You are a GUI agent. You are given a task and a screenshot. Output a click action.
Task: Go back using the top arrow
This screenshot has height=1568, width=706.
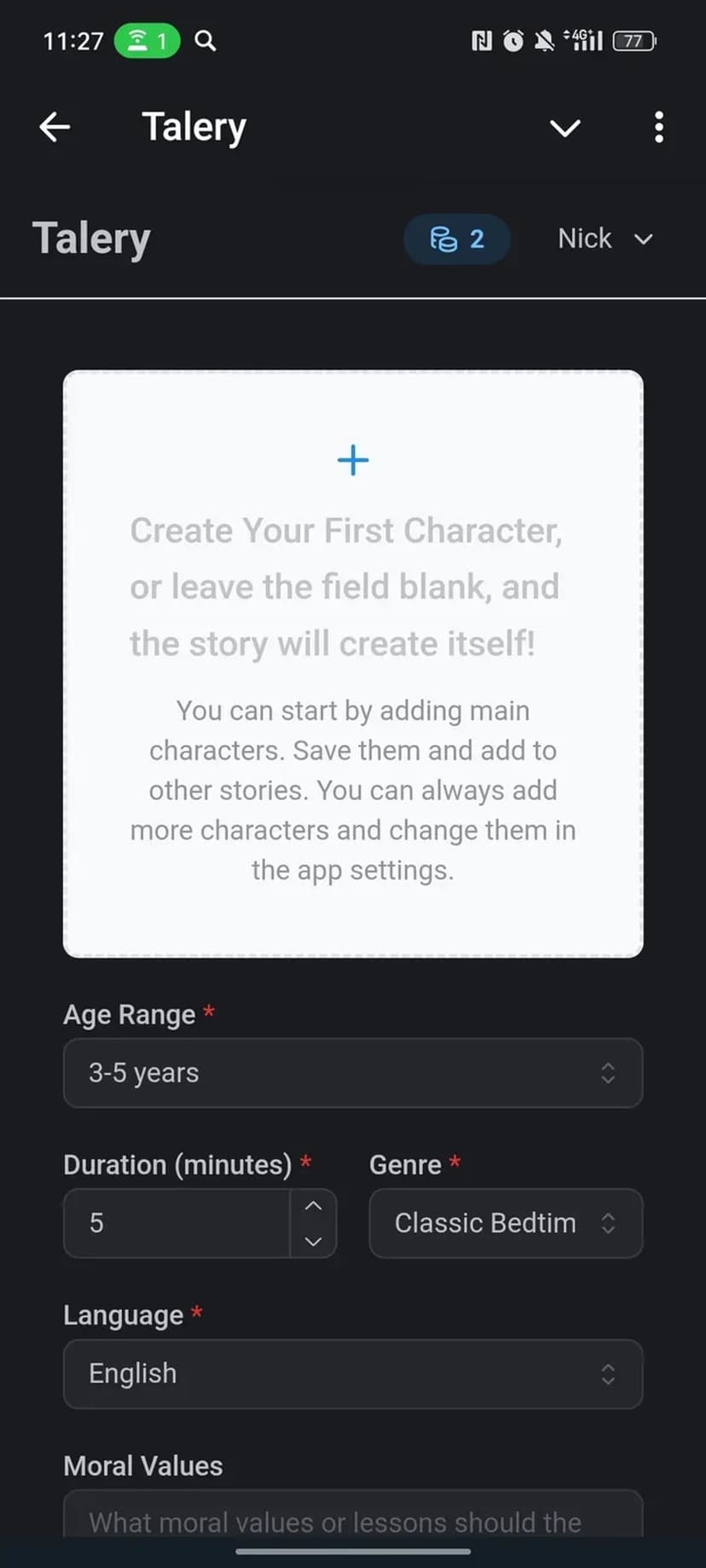(55, 128)
